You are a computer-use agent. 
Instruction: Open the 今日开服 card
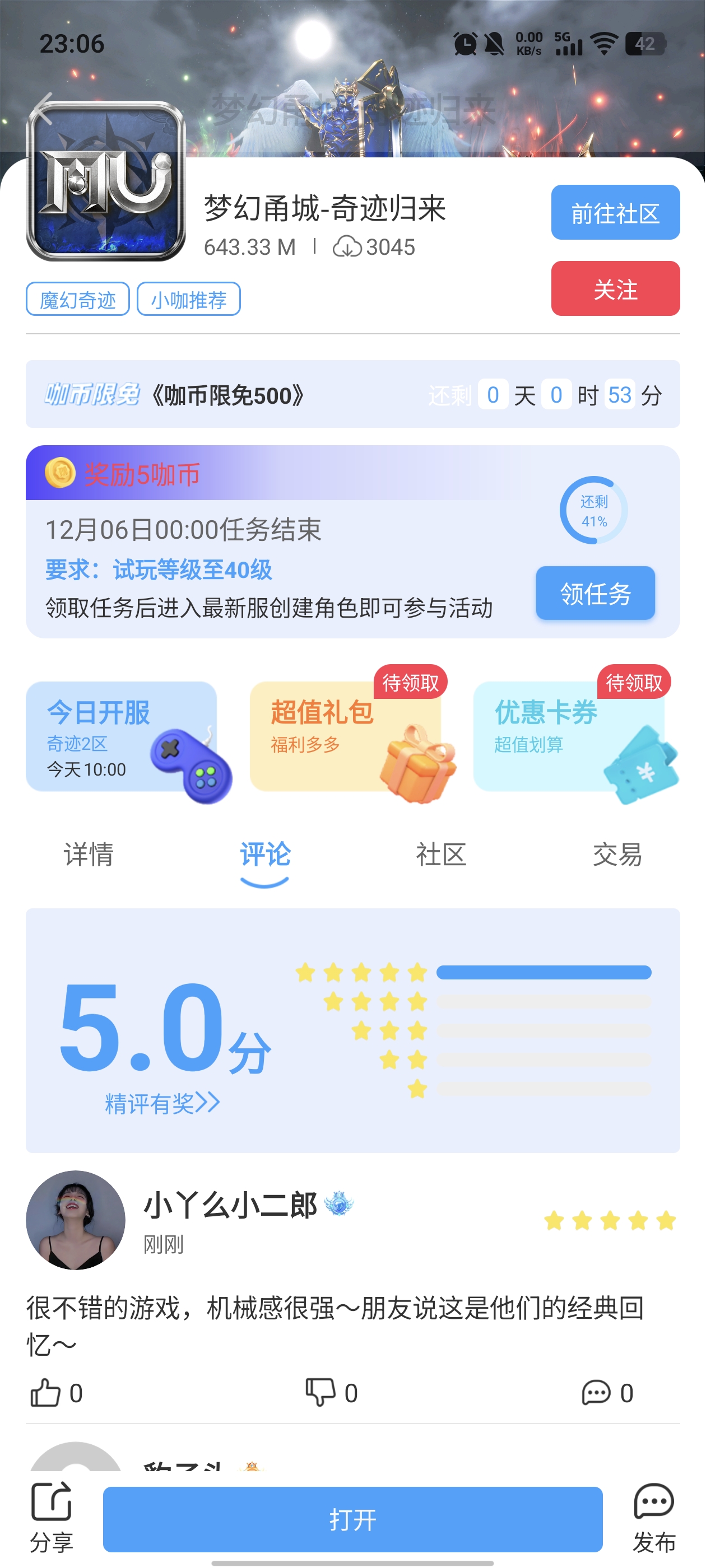point(122,736)
